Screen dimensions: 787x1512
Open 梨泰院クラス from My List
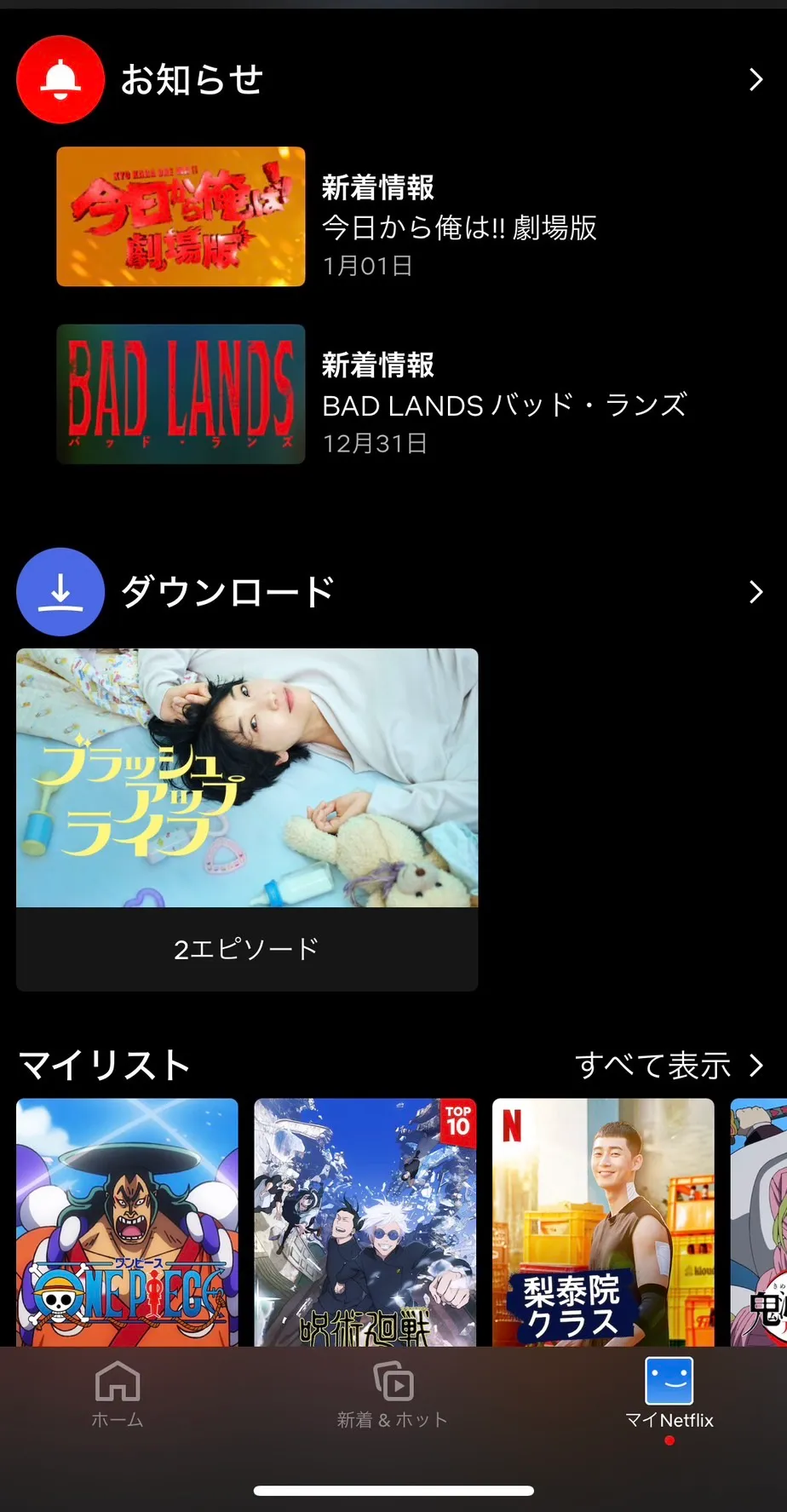coord(603,1222)
